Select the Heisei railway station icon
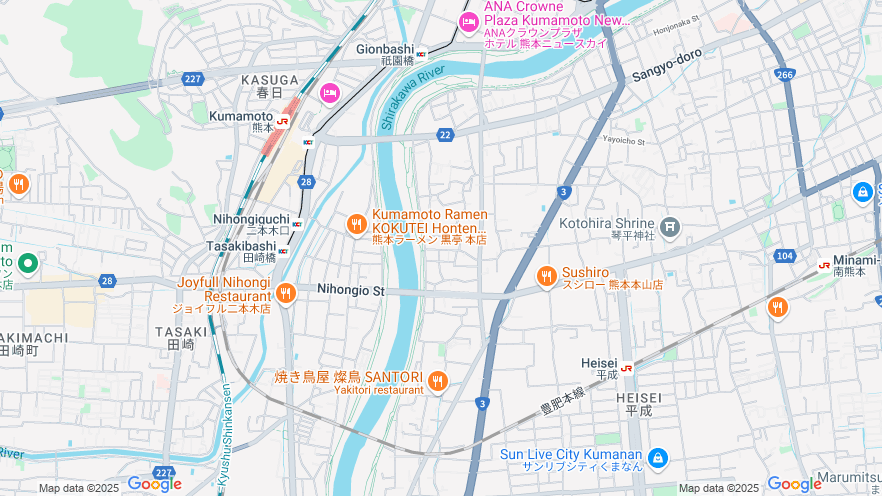Screen dimensions: 882x496 627,367
